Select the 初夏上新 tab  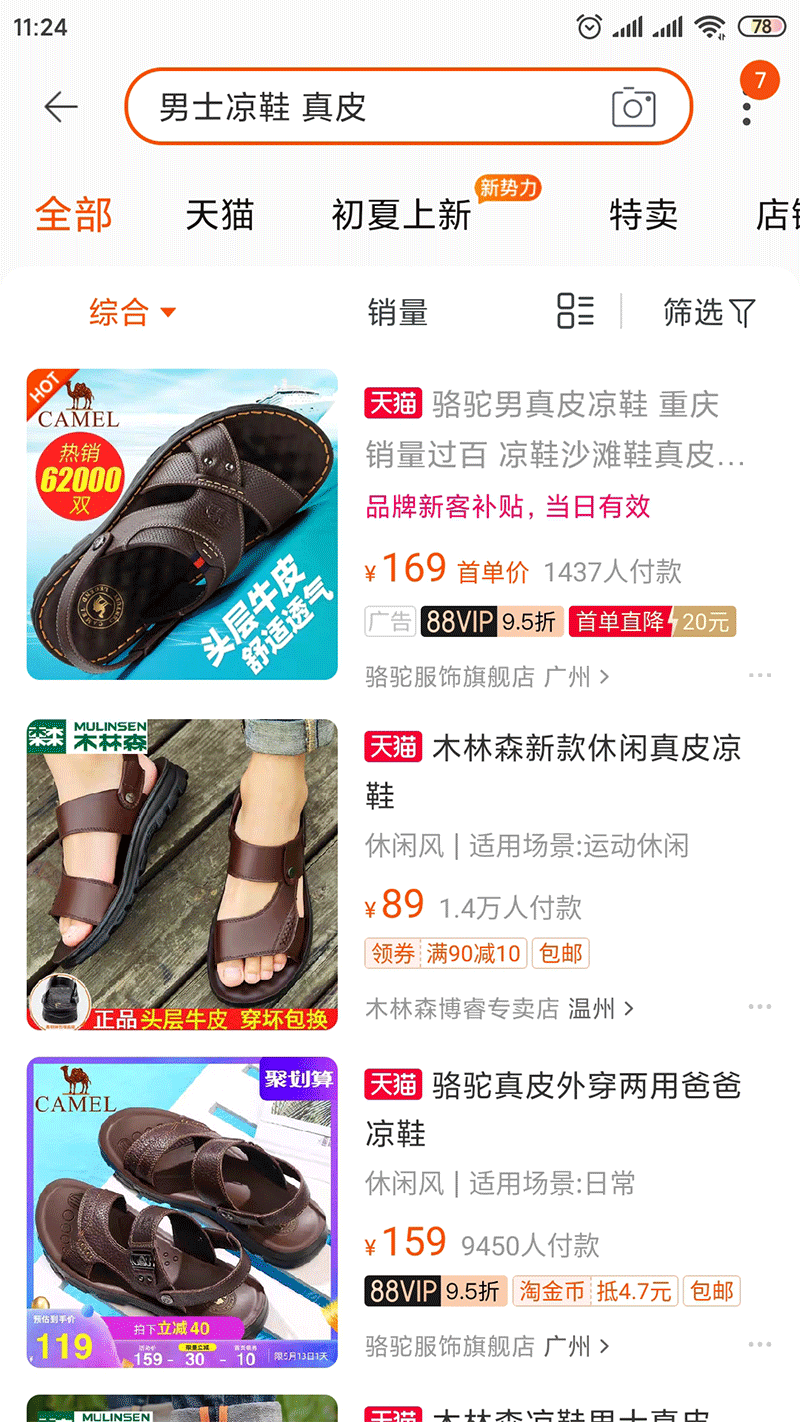click(401, 215)
